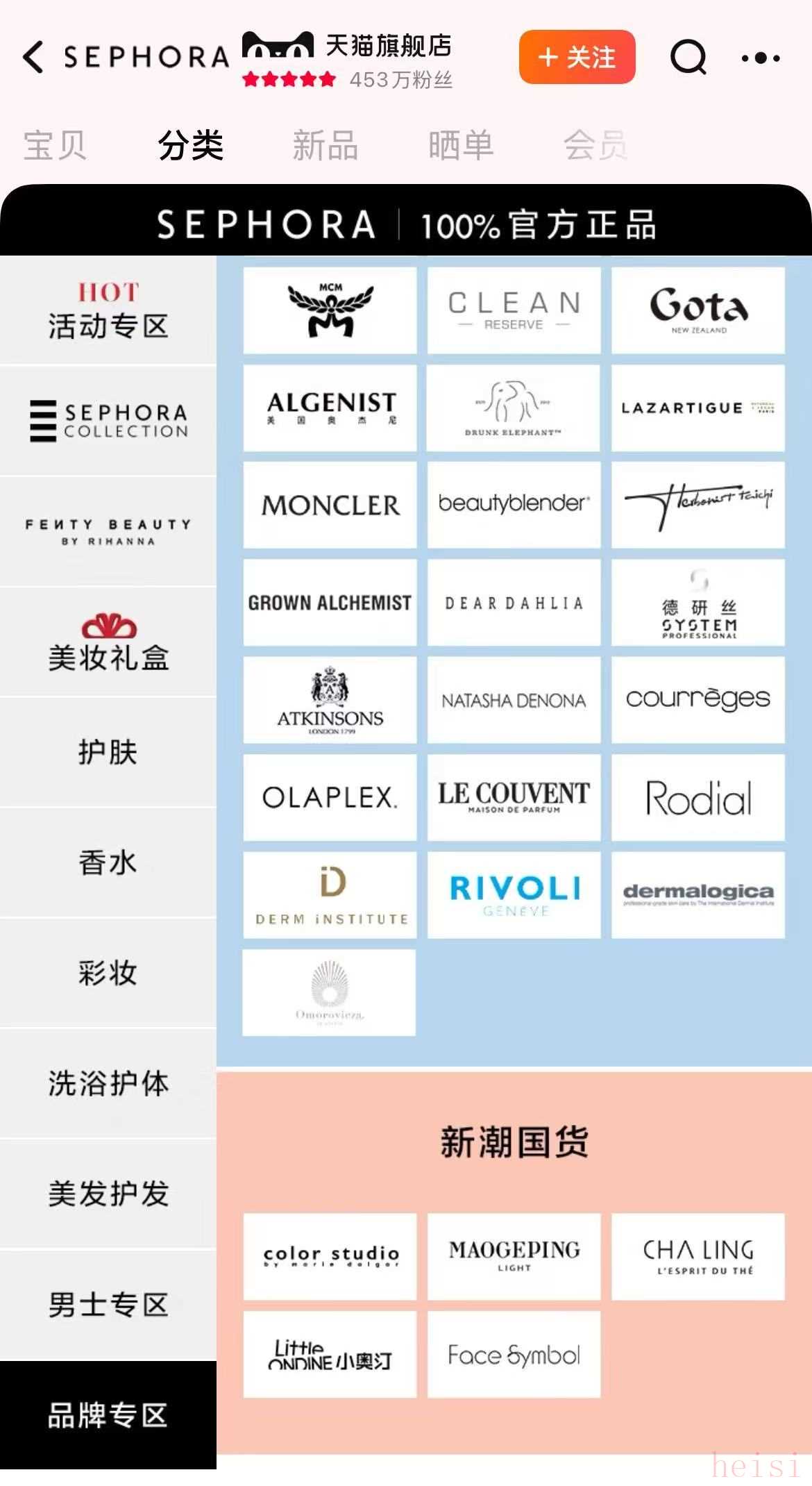Select 护肤 category
This screenshot has height=1486, width=812.
pos(108,753)
